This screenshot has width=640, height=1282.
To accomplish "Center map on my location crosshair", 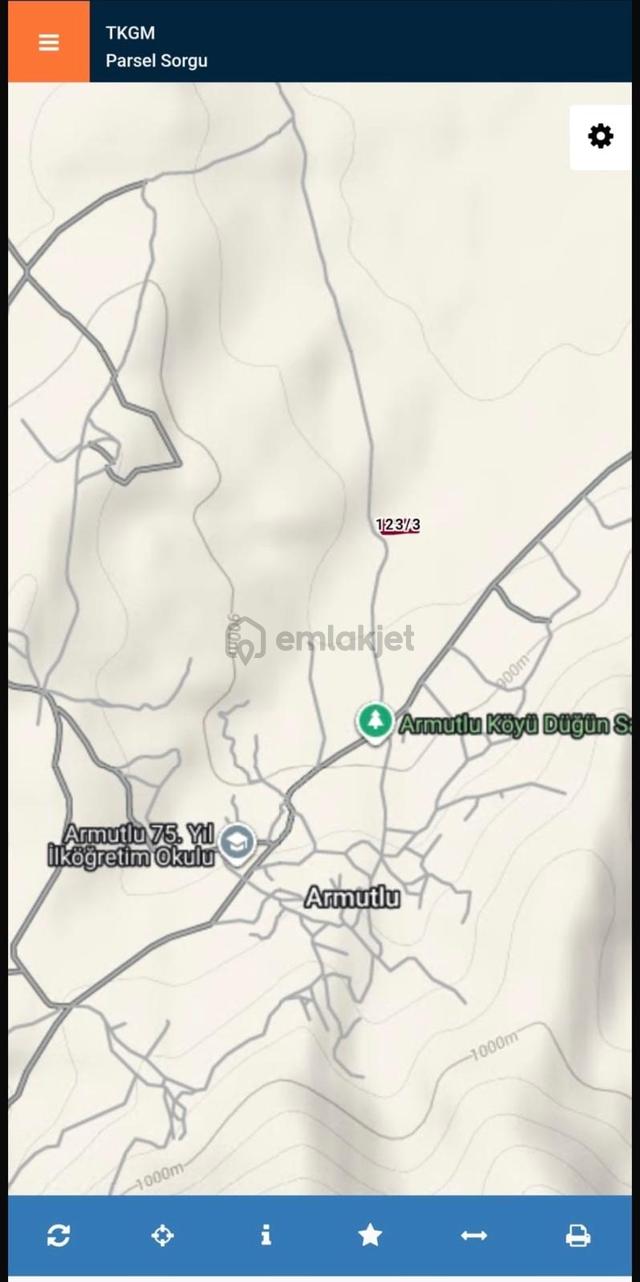I will point(162,1236).
